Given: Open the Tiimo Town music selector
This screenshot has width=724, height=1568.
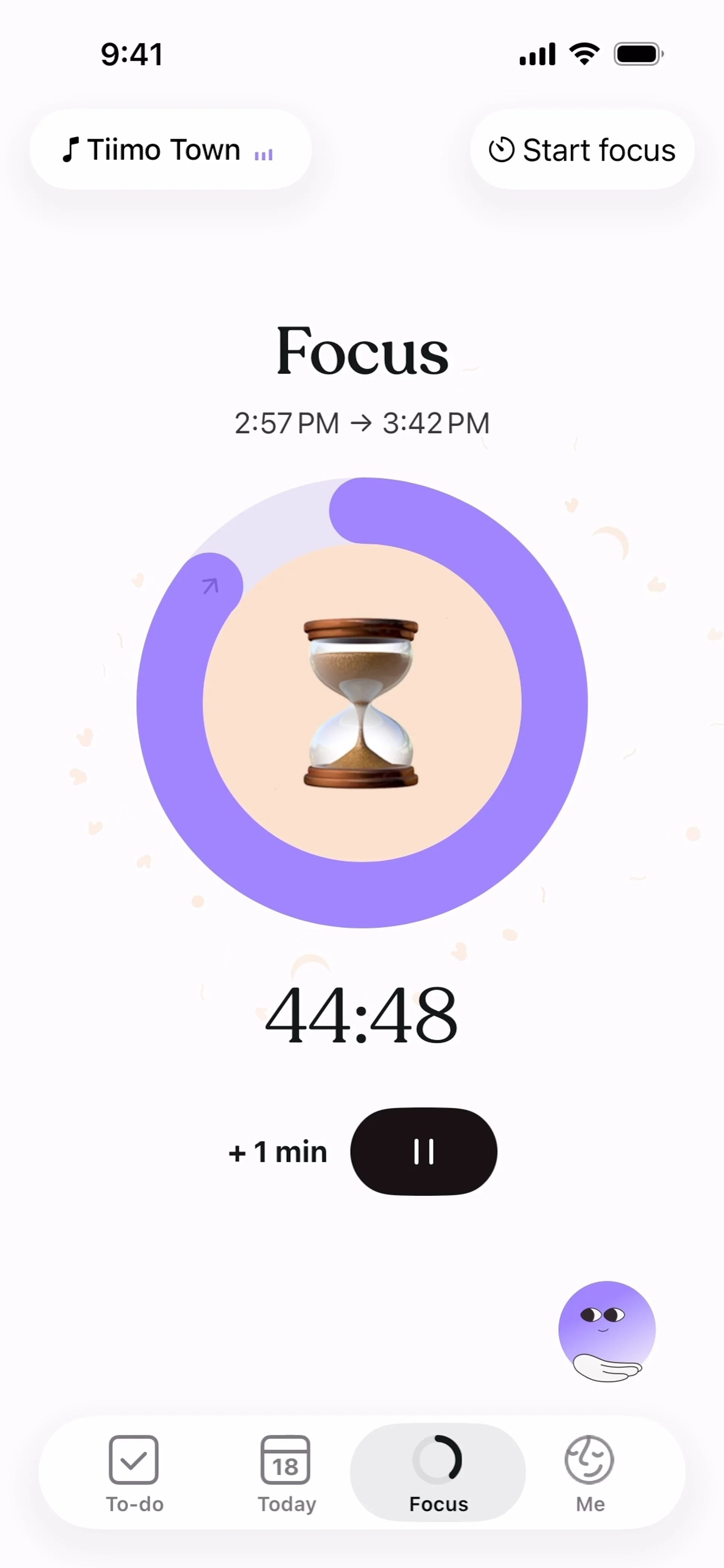Looking at the screenshot, I should [170, 150].
